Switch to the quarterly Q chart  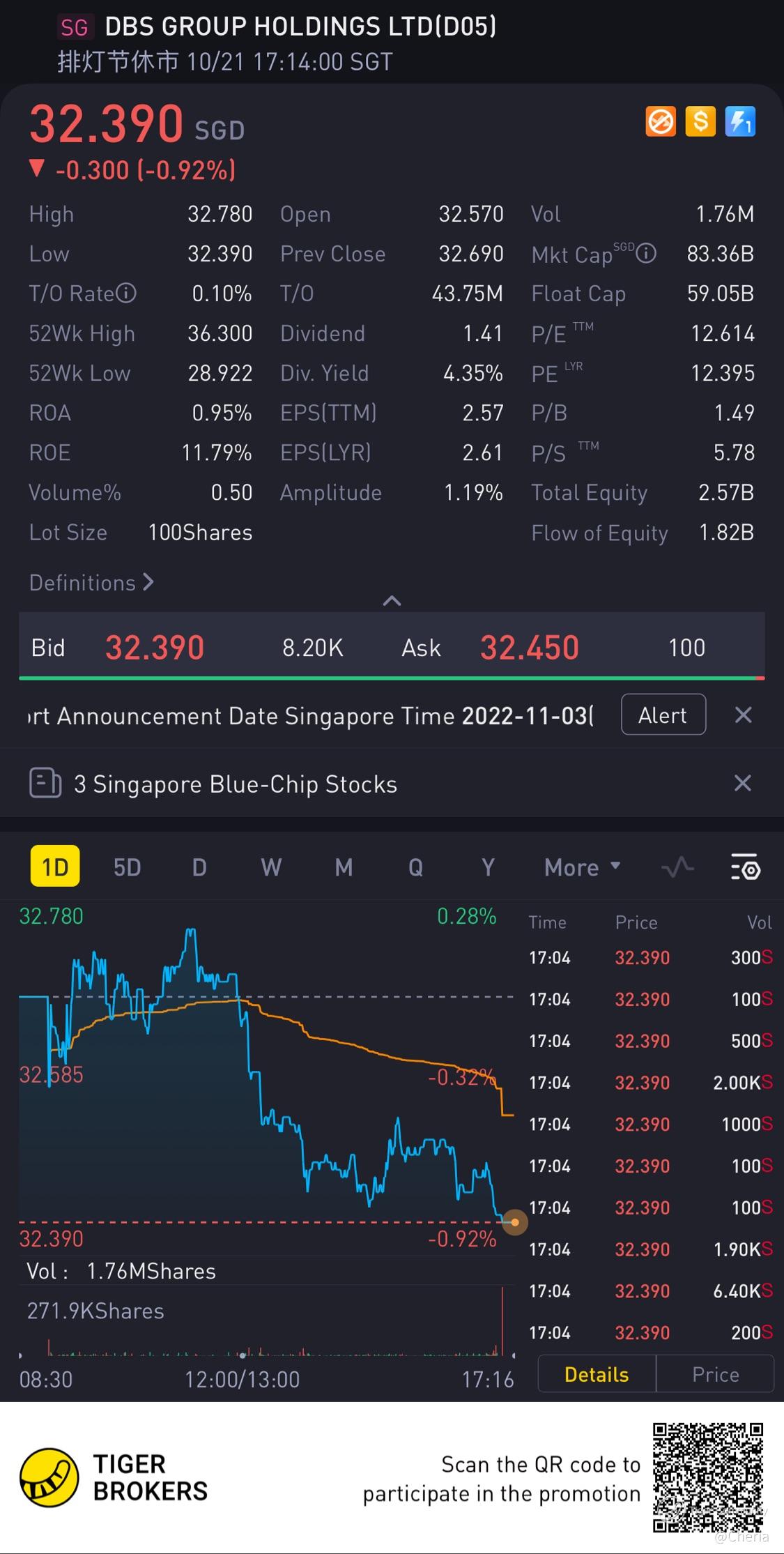point(415,867)
